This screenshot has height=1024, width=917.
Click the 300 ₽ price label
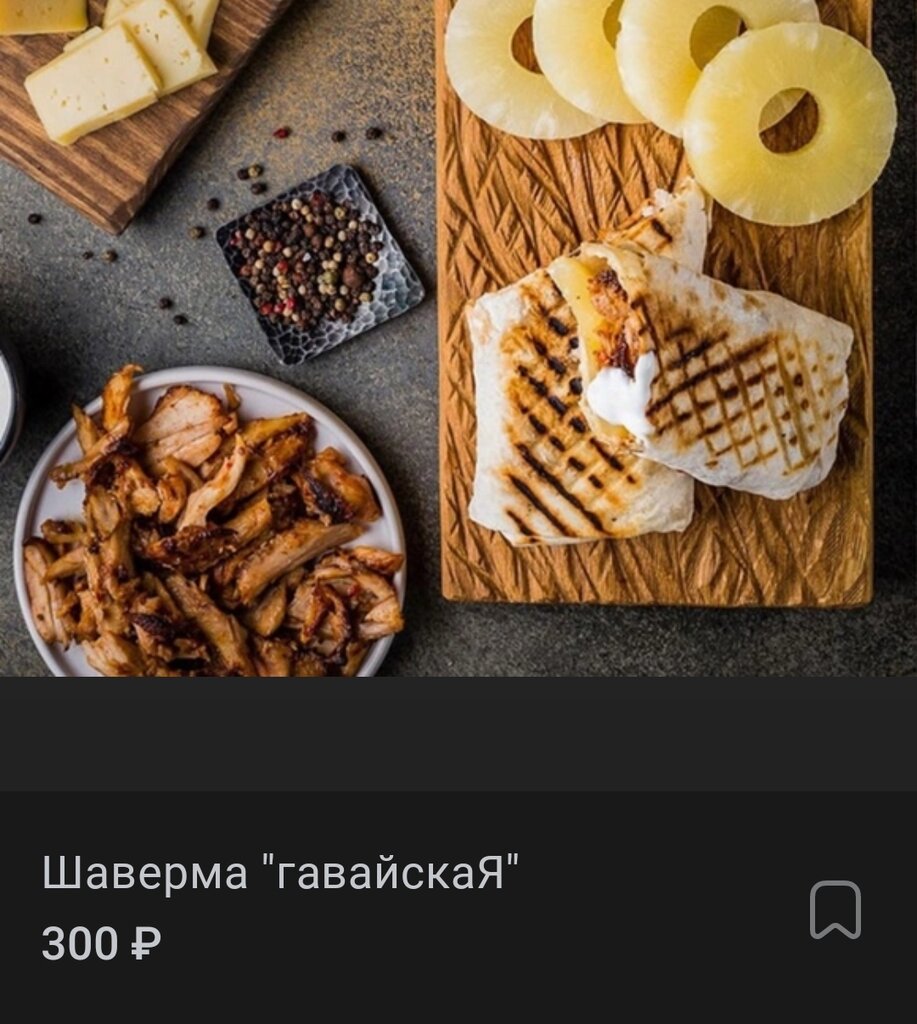[x=100, y=940]
